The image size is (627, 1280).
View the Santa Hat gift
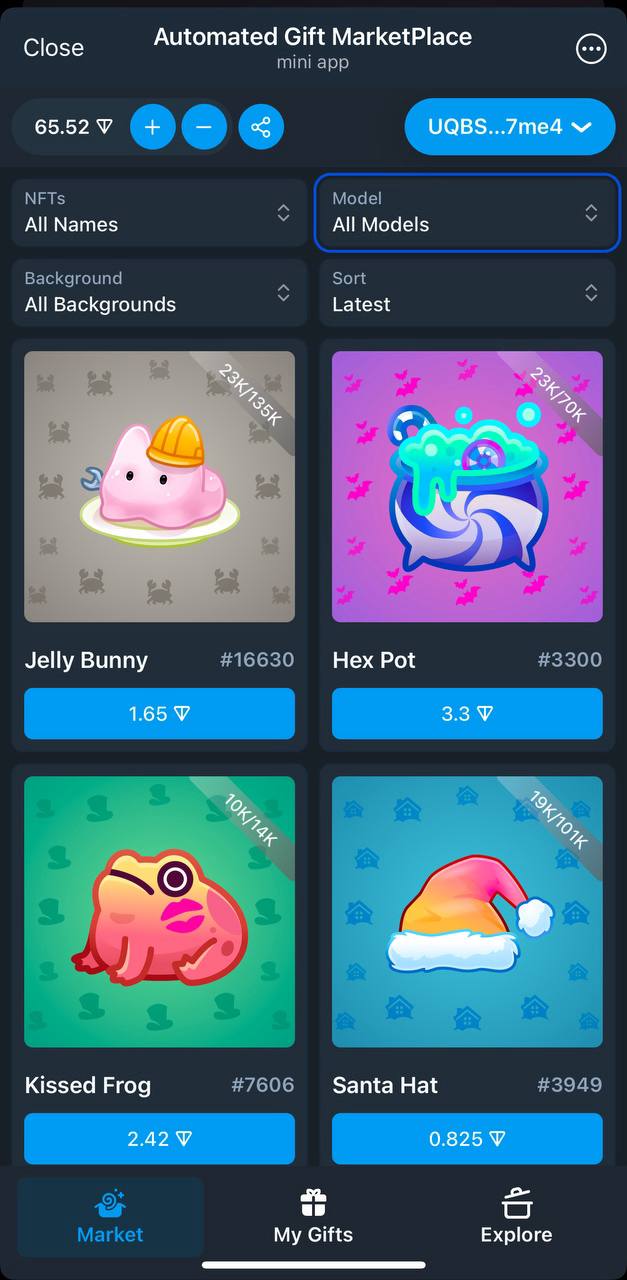coord(467,911)
